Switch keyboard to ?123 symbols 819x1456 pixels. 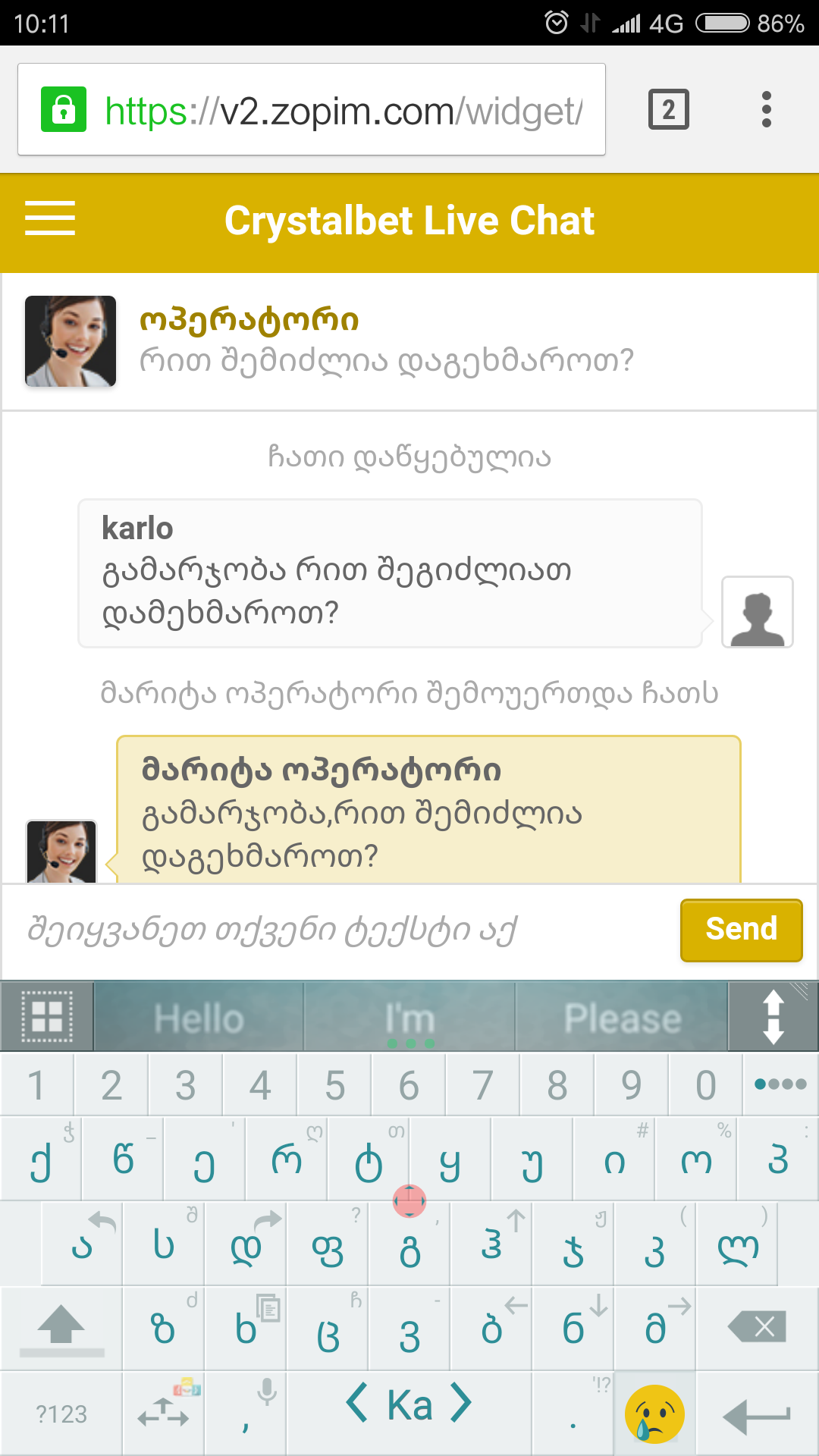click(61, 1414)
